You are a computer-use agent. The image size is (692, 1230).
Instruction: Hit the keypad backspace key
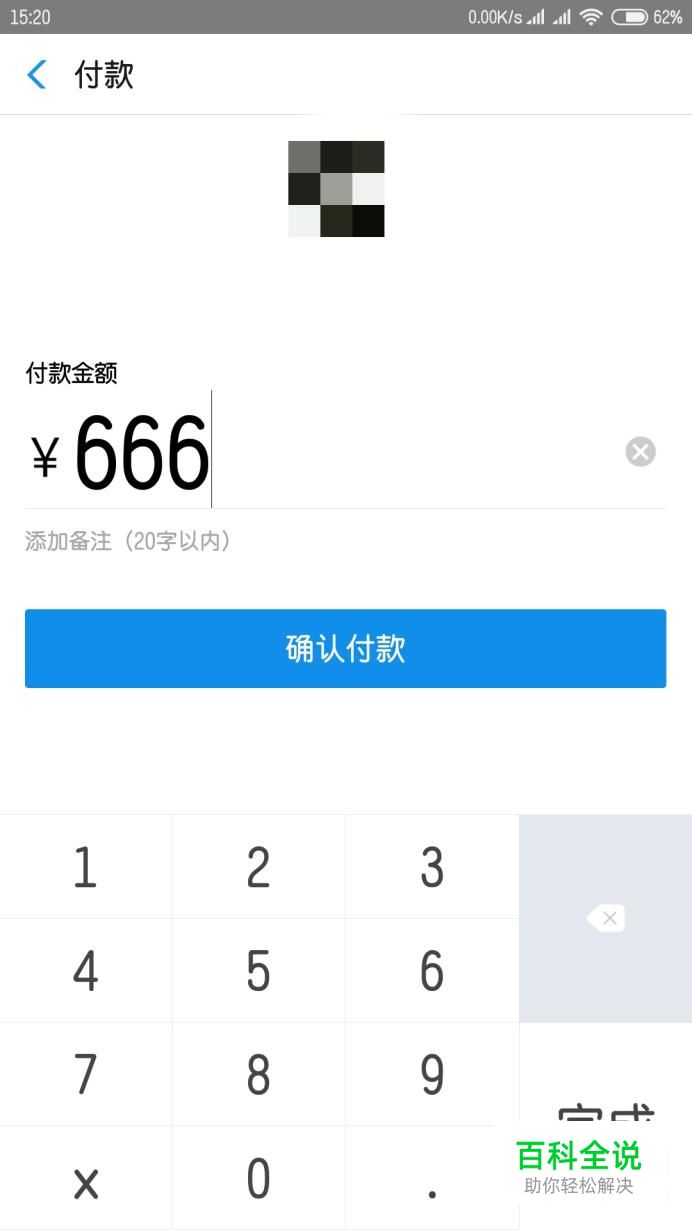click(x=606, y=918)
